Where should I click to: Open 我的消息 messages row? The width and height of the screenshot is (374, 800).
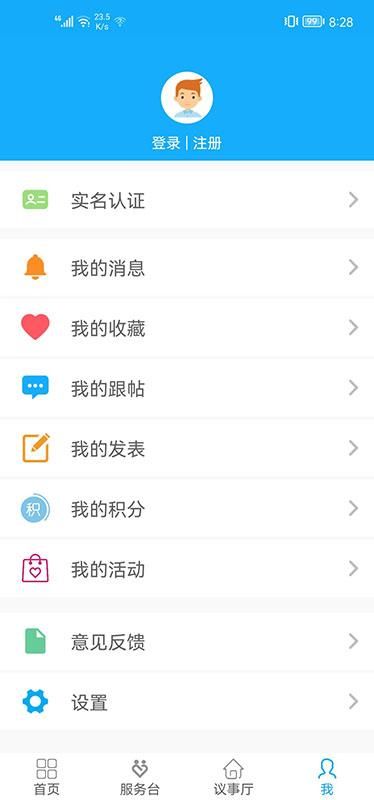187,268
